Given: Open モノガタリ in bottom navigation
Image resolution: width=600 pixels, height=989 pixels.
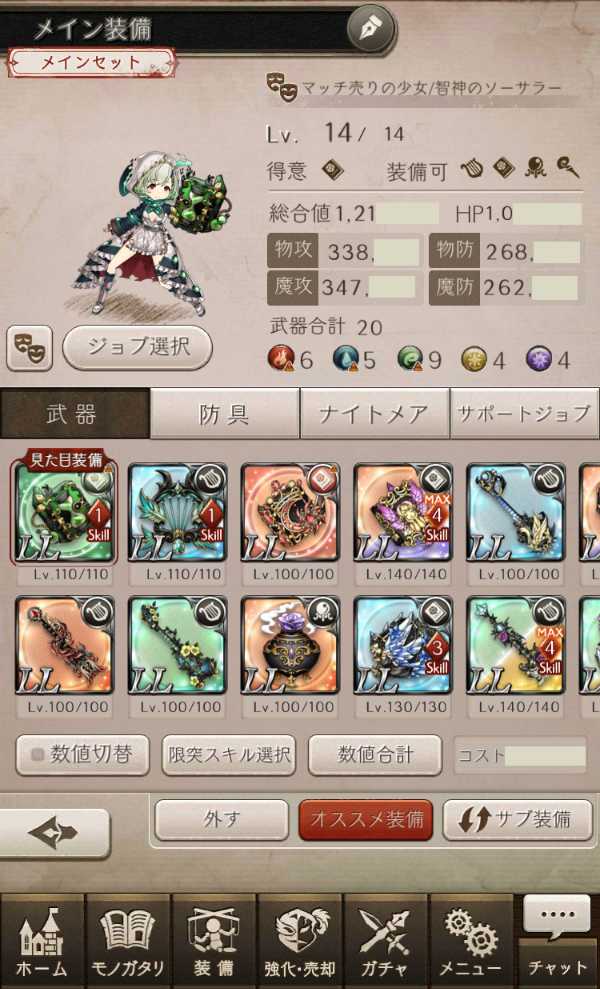Looking at the screenshot, I should click(x=127, y=942).
